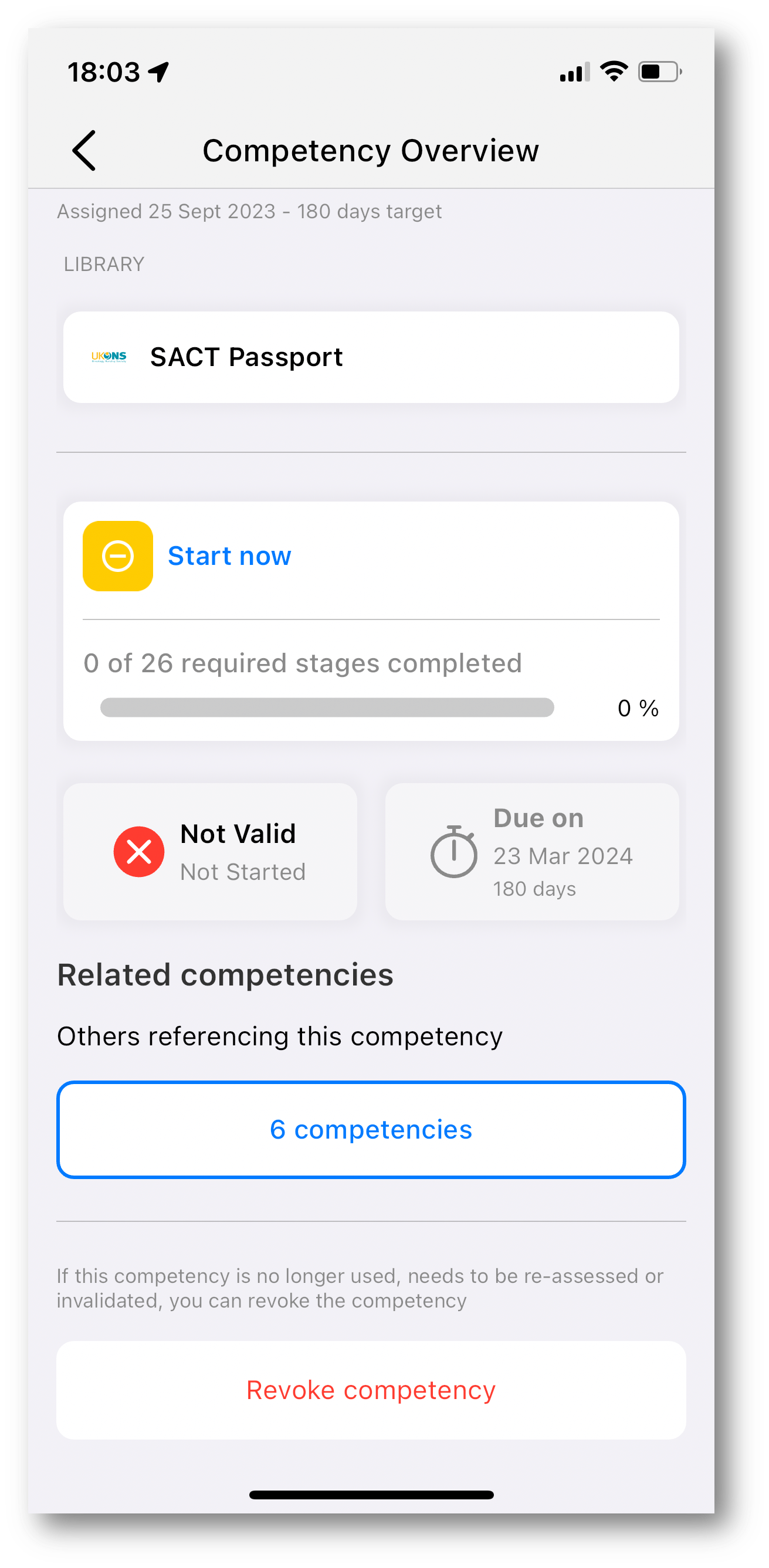Go back from Competency Overview
This screenshot has width=769, height=1568.
coord(84,150)
